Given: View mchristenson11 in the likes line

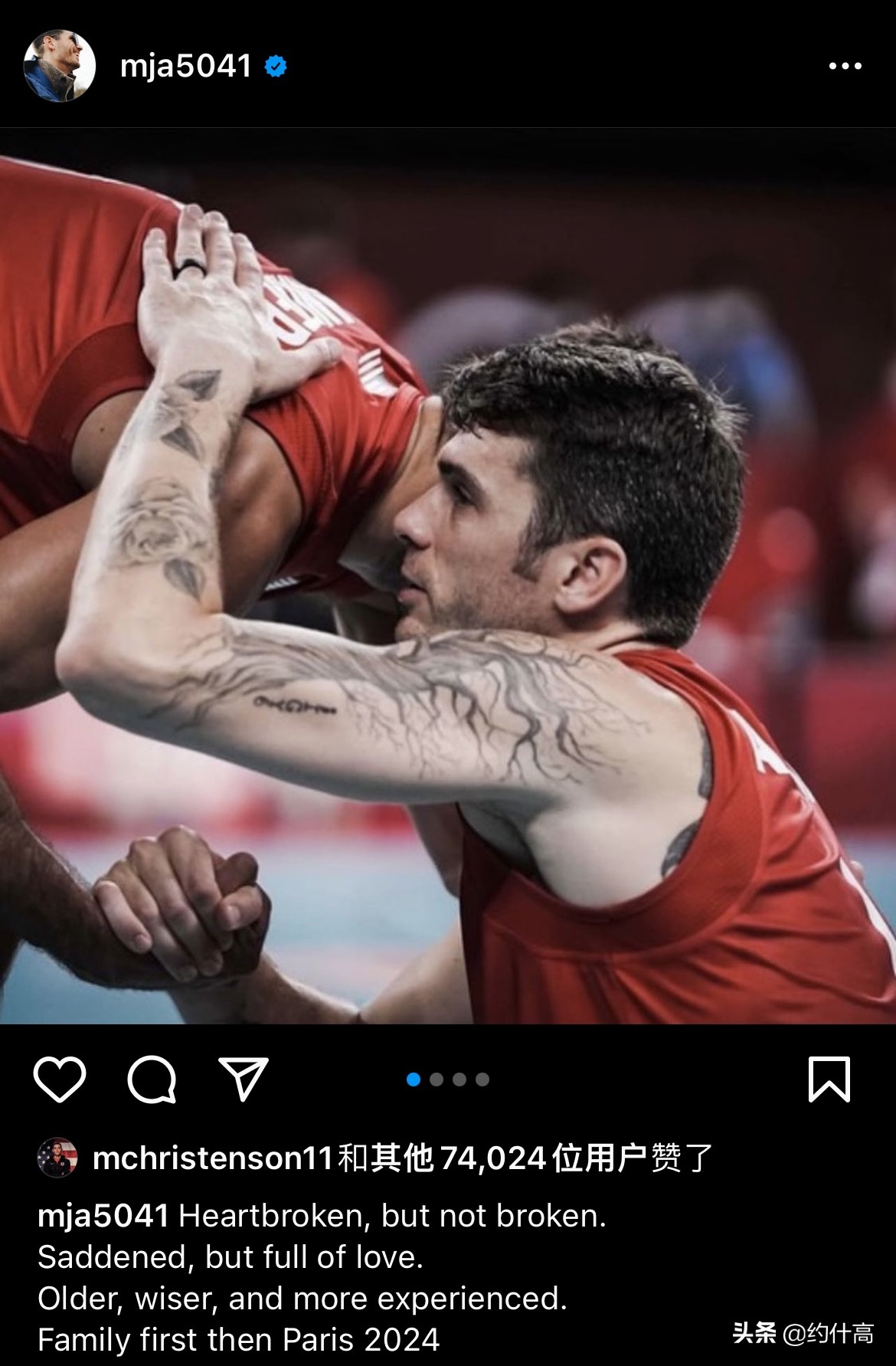Looking at the screenshot, I should (x=213, y=1158).
